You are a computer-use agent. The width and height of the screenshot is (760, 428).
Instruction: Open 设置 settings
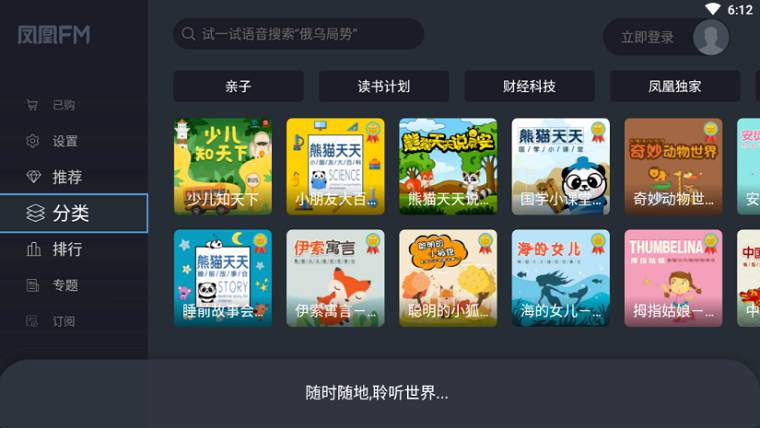point(64,141)
